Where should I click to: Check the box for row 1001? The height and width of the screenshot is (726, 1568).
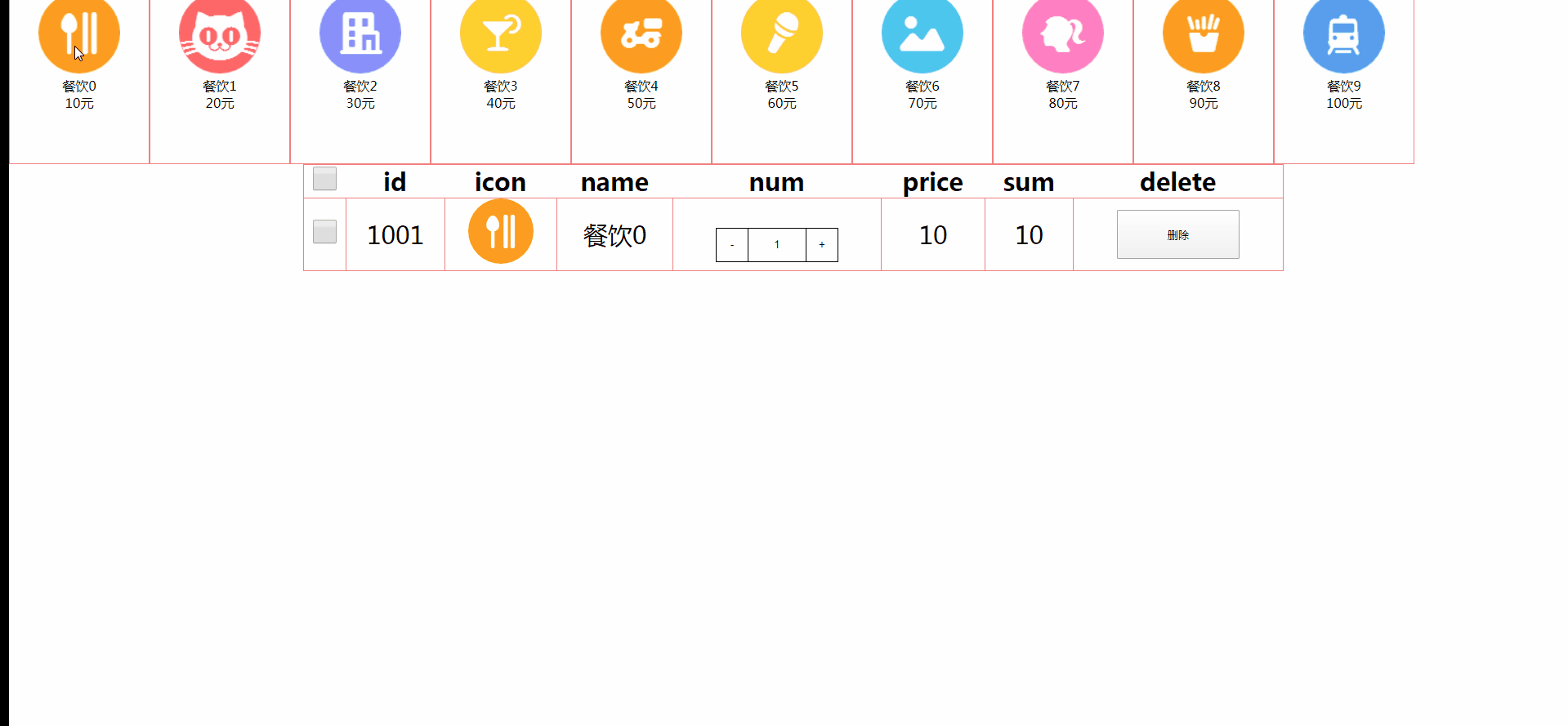click(x=324, y=232)
